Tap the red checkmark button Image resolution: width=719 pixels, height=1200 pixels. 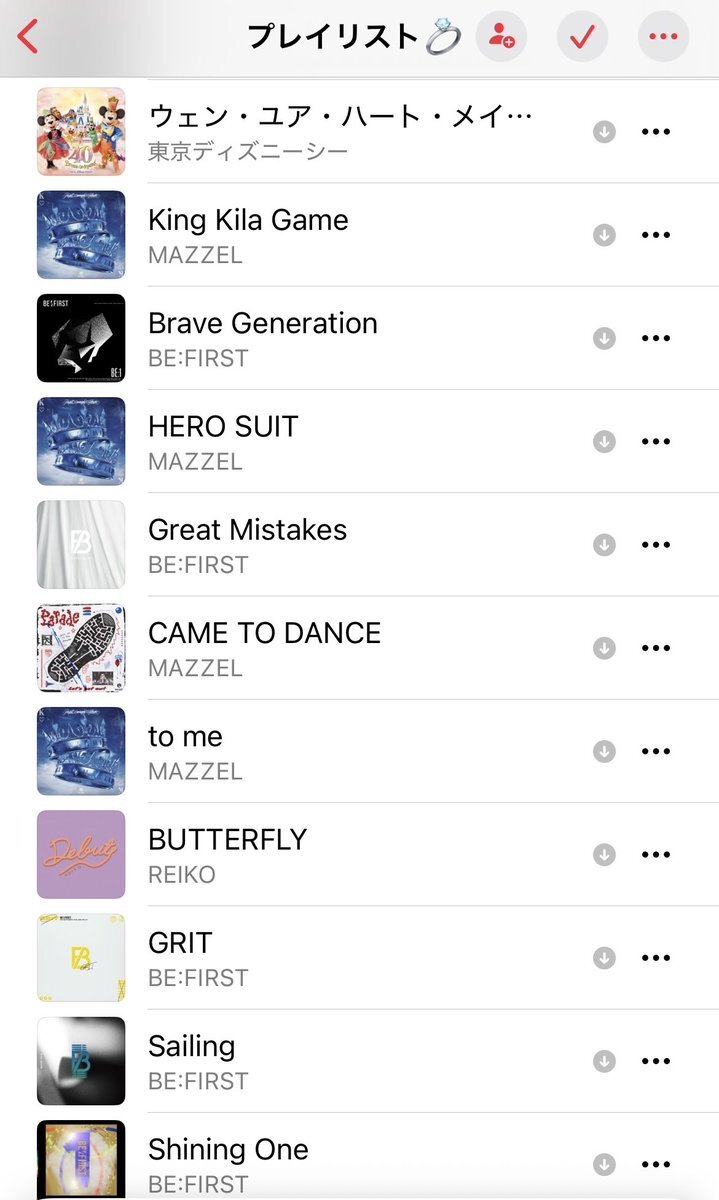click(582, 37)
